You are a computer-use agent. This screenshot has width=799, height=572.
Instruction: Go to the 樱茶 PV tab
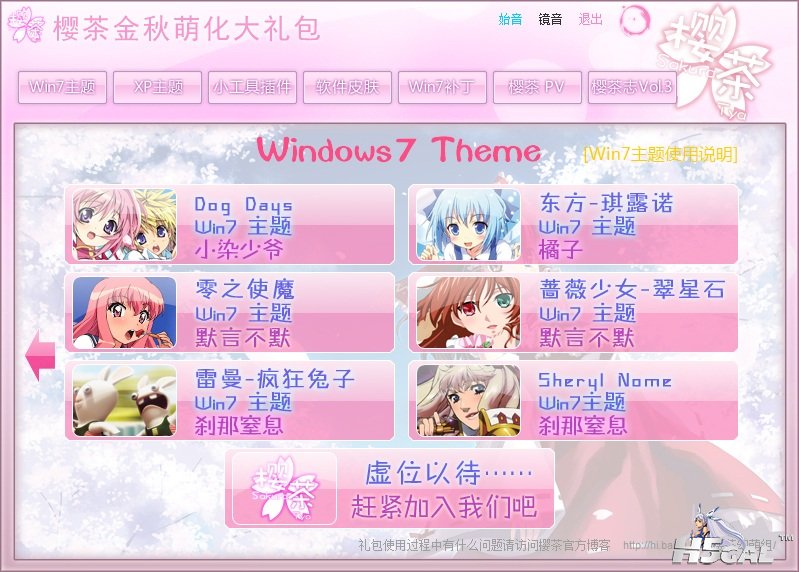click(x=536, y=87)
